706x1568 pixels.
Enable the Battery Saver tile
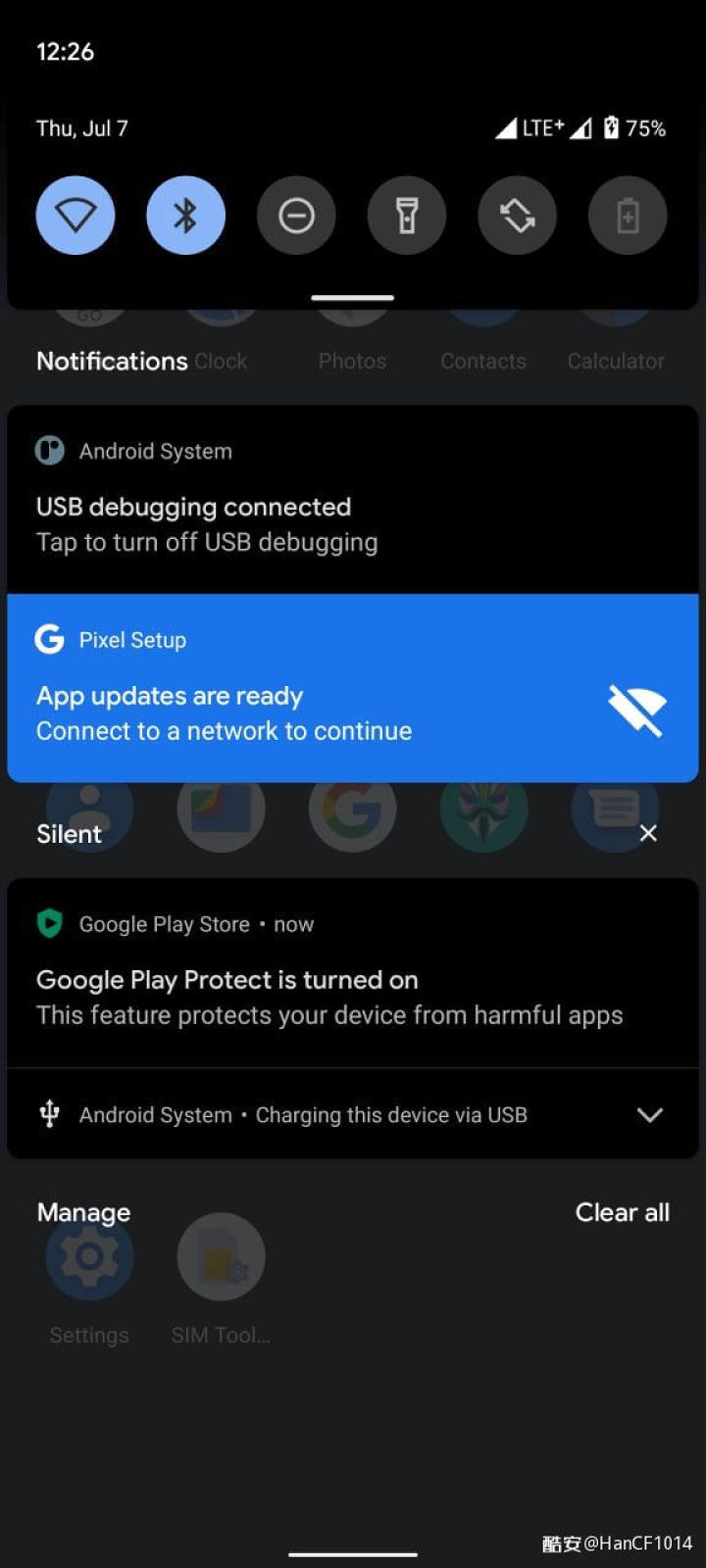(628, 216)
